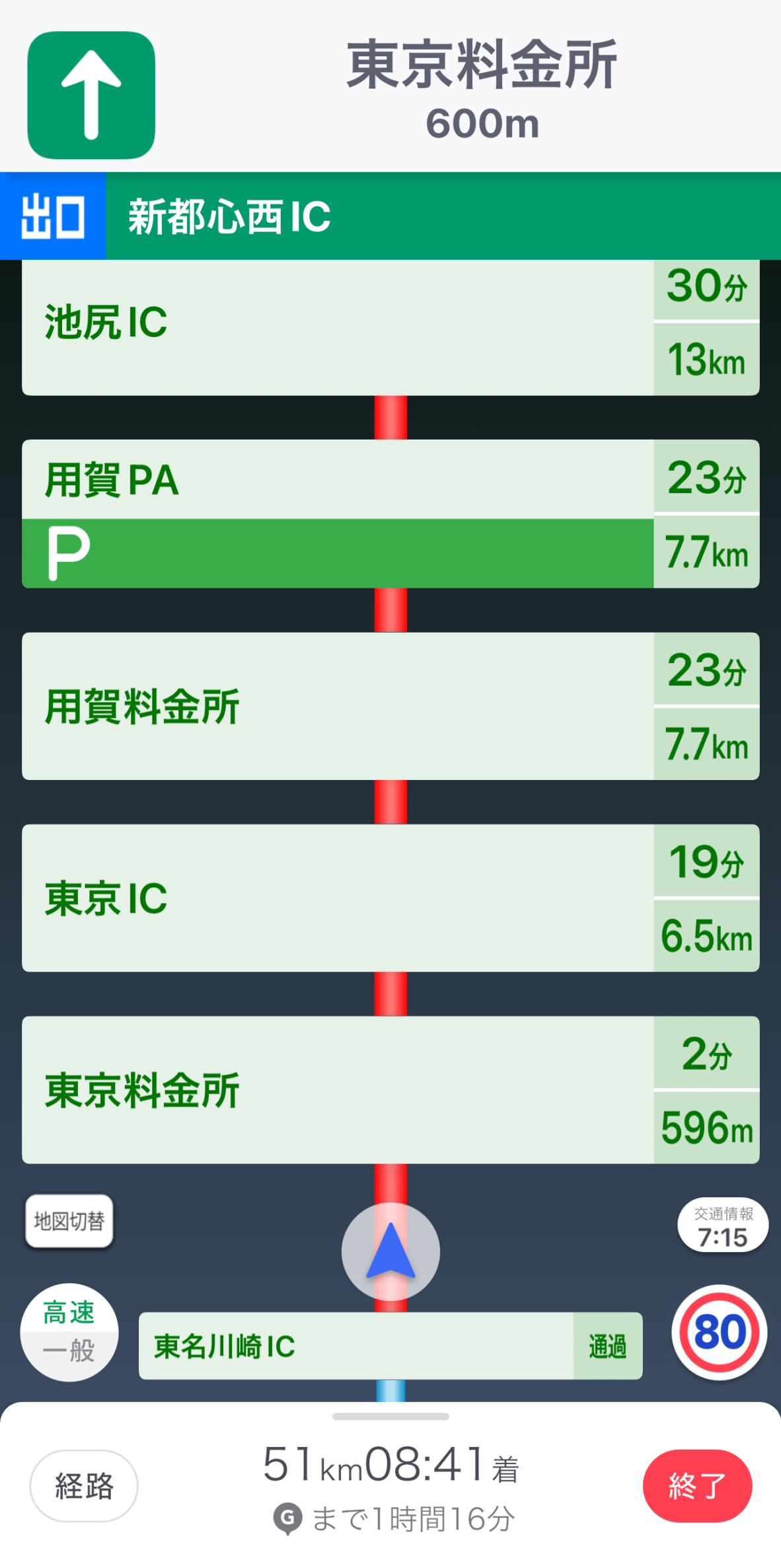Screen dimensions: 781x1568
Task: Tap the 地図切替 map switch button
Action: (x=69, y=1221)
